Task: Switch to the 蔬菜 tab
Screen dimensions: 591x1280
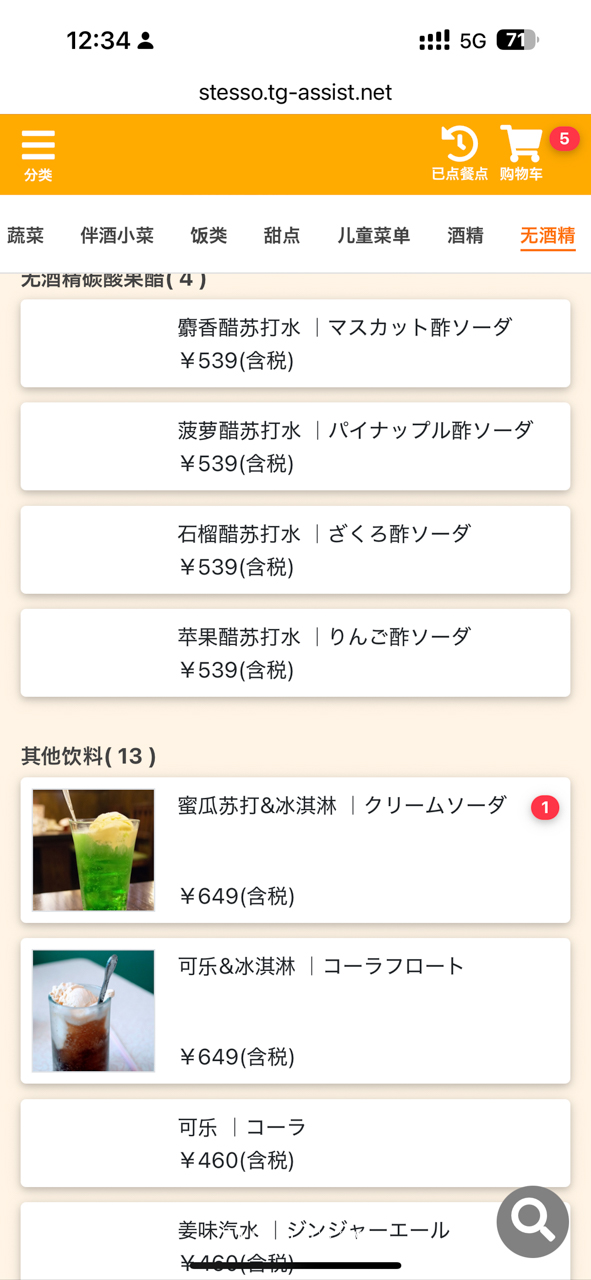Action: tap(26, 236)
